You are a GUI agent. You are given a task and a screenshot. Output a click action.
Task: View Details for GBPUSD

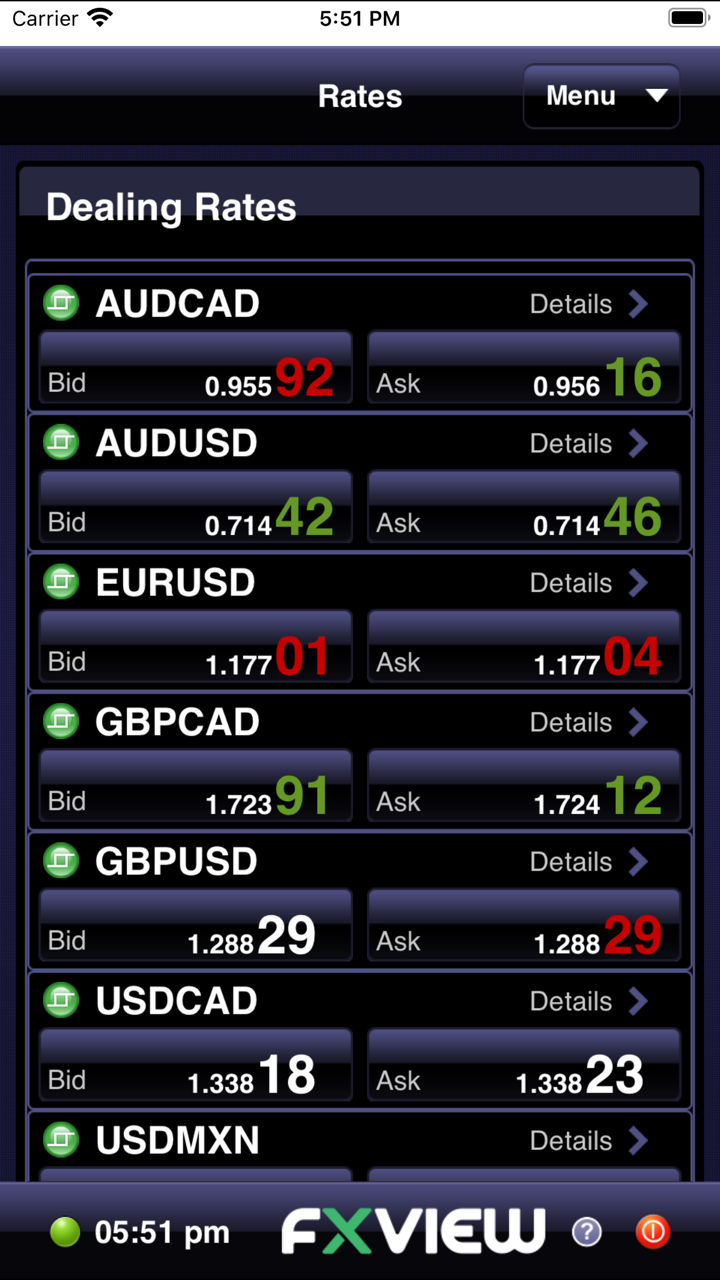589,861
